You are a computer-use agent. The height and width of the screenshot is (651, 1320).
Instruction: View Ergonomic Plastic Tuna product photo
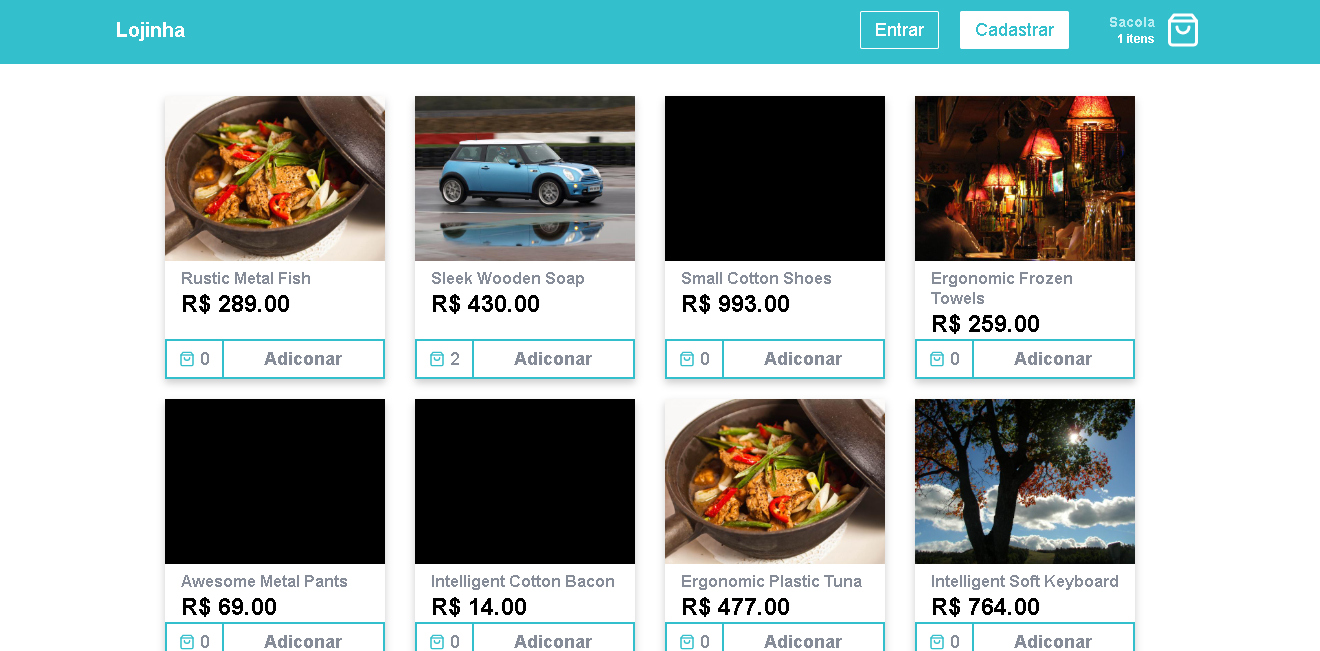(x=775, y=481)
